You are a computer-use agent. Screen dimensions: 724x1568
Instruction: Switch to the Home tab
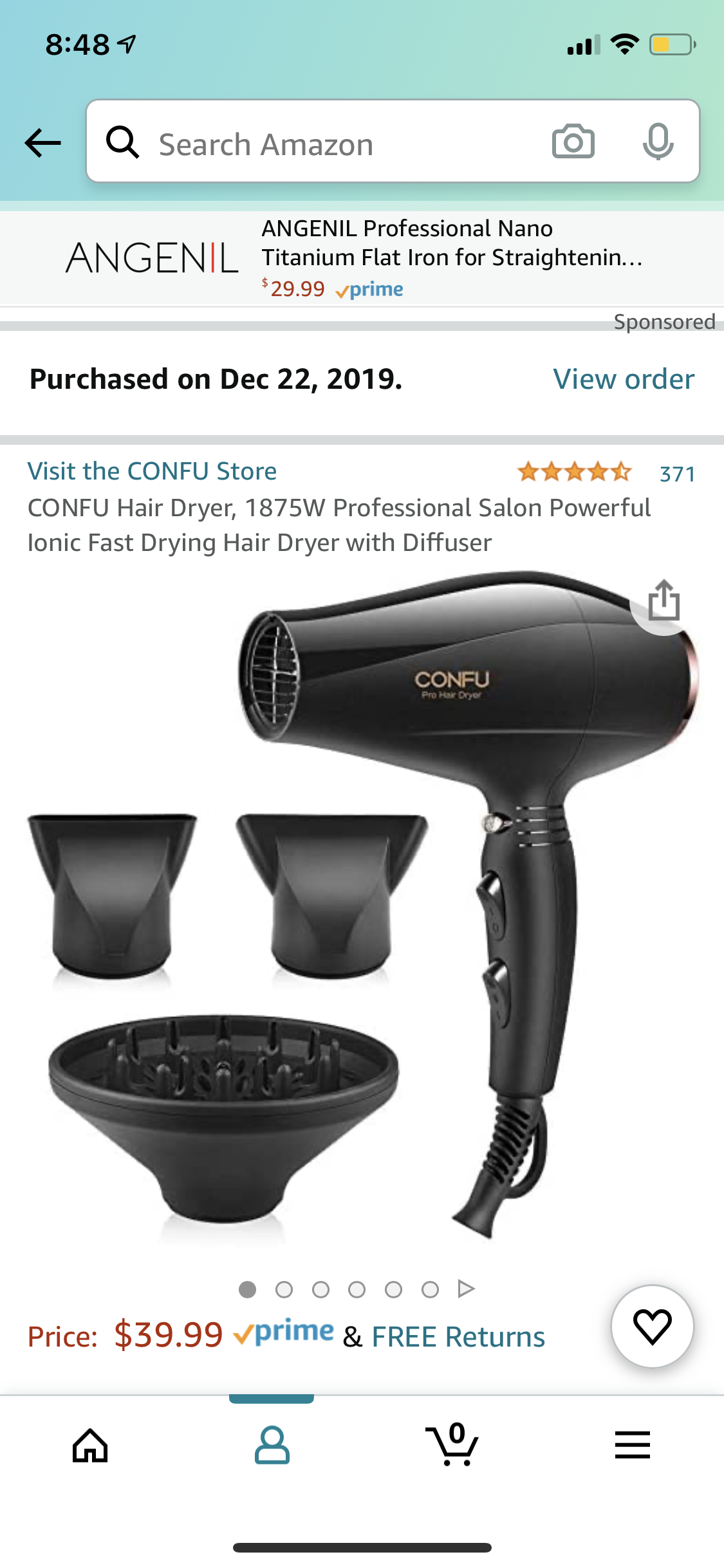coord(90,1446)
